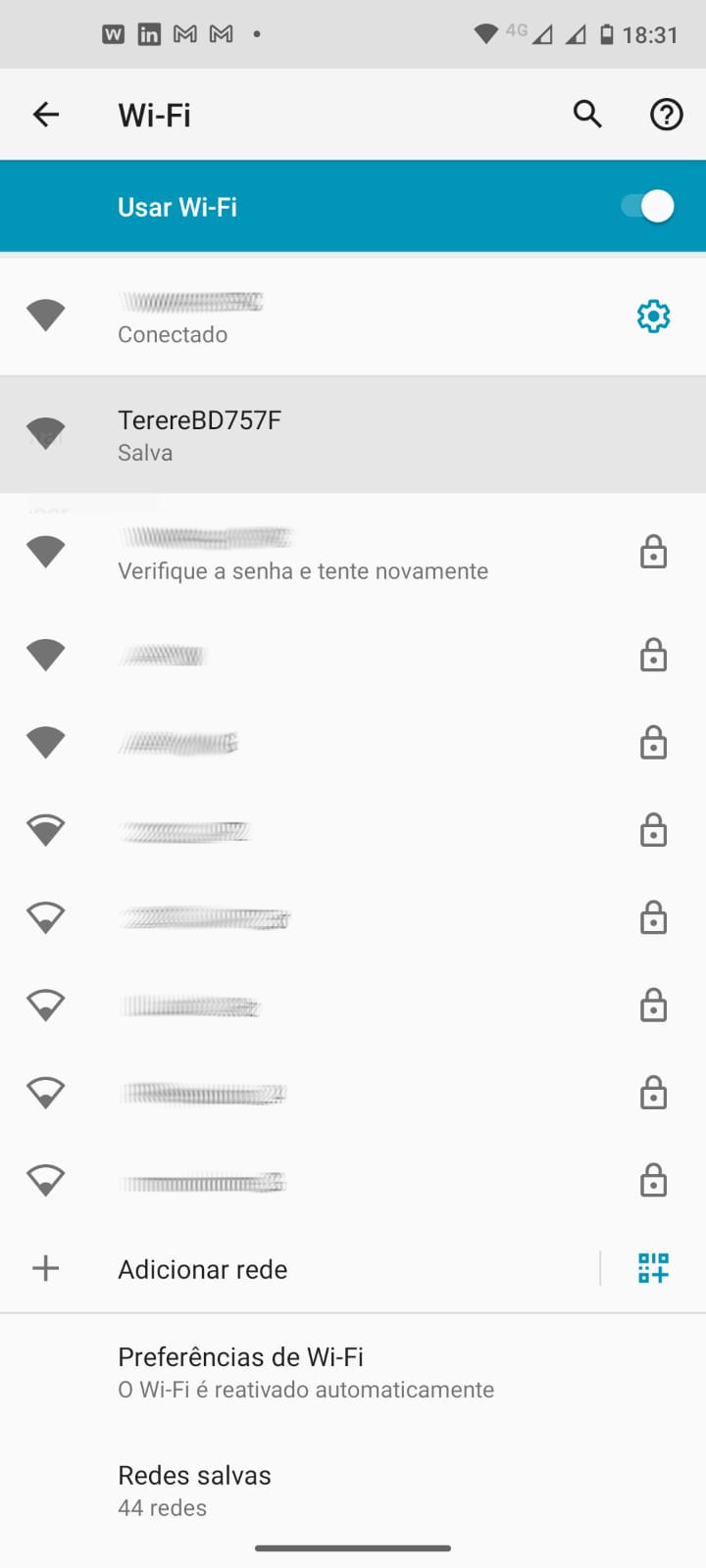Turn off the Usar Wi-Fi switch
706x1568 pixels.
point(647,207)
